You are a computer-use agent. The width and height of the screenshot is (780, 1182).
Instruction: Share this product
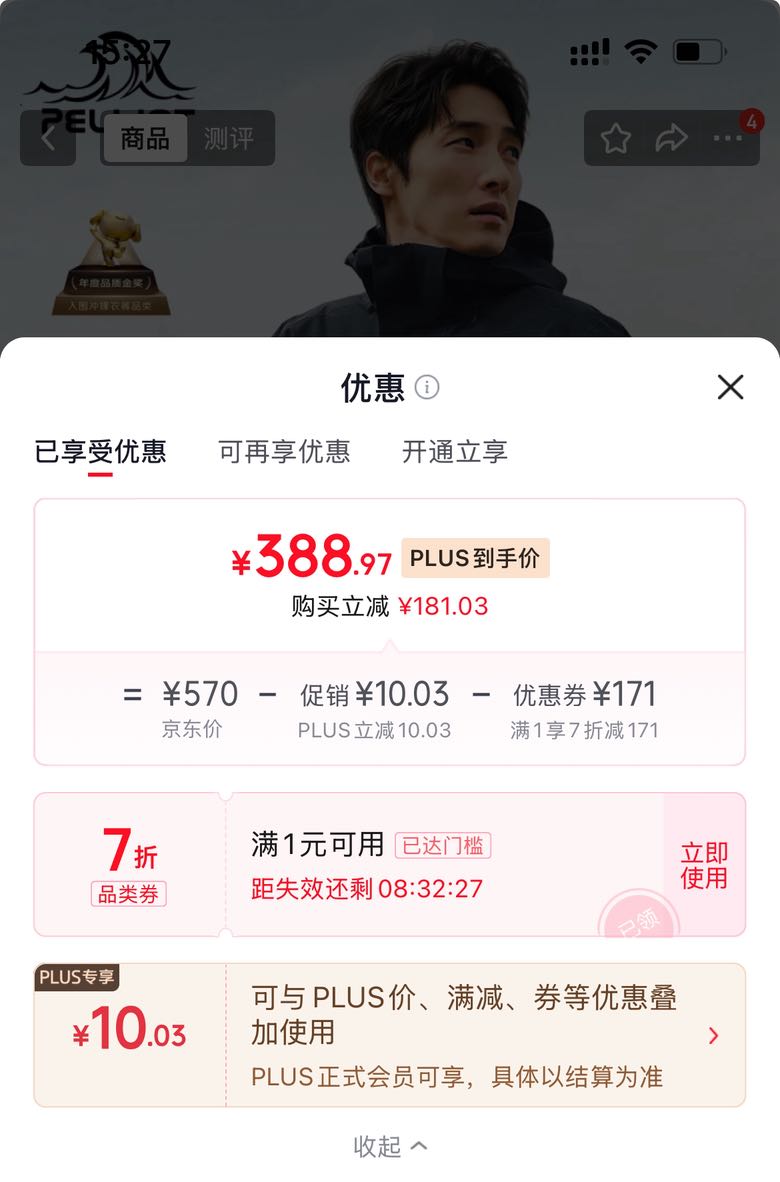tap(671, 138)
